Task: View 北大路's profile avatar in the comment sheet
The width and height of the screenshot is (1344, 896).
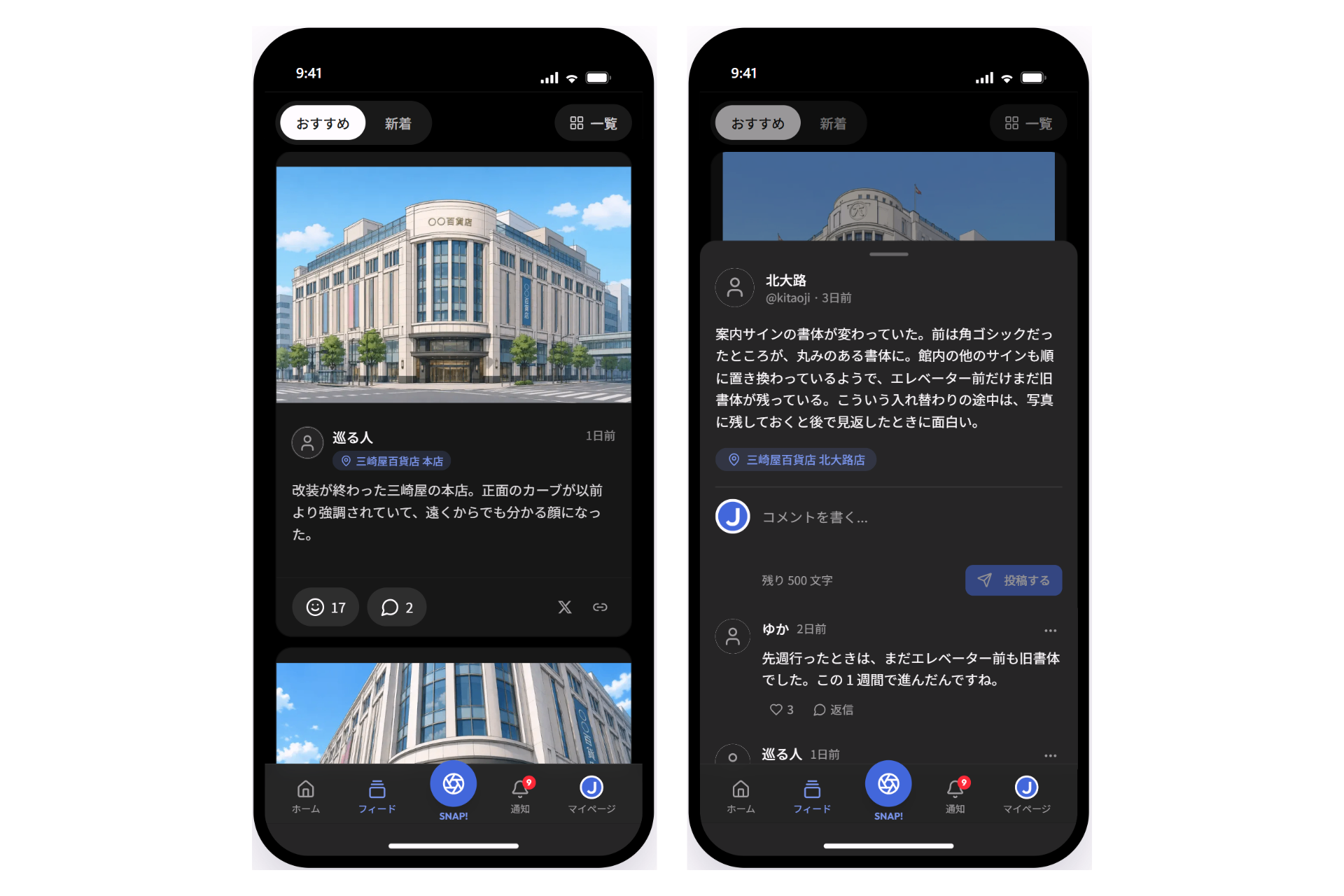Action: pos(734,288)
